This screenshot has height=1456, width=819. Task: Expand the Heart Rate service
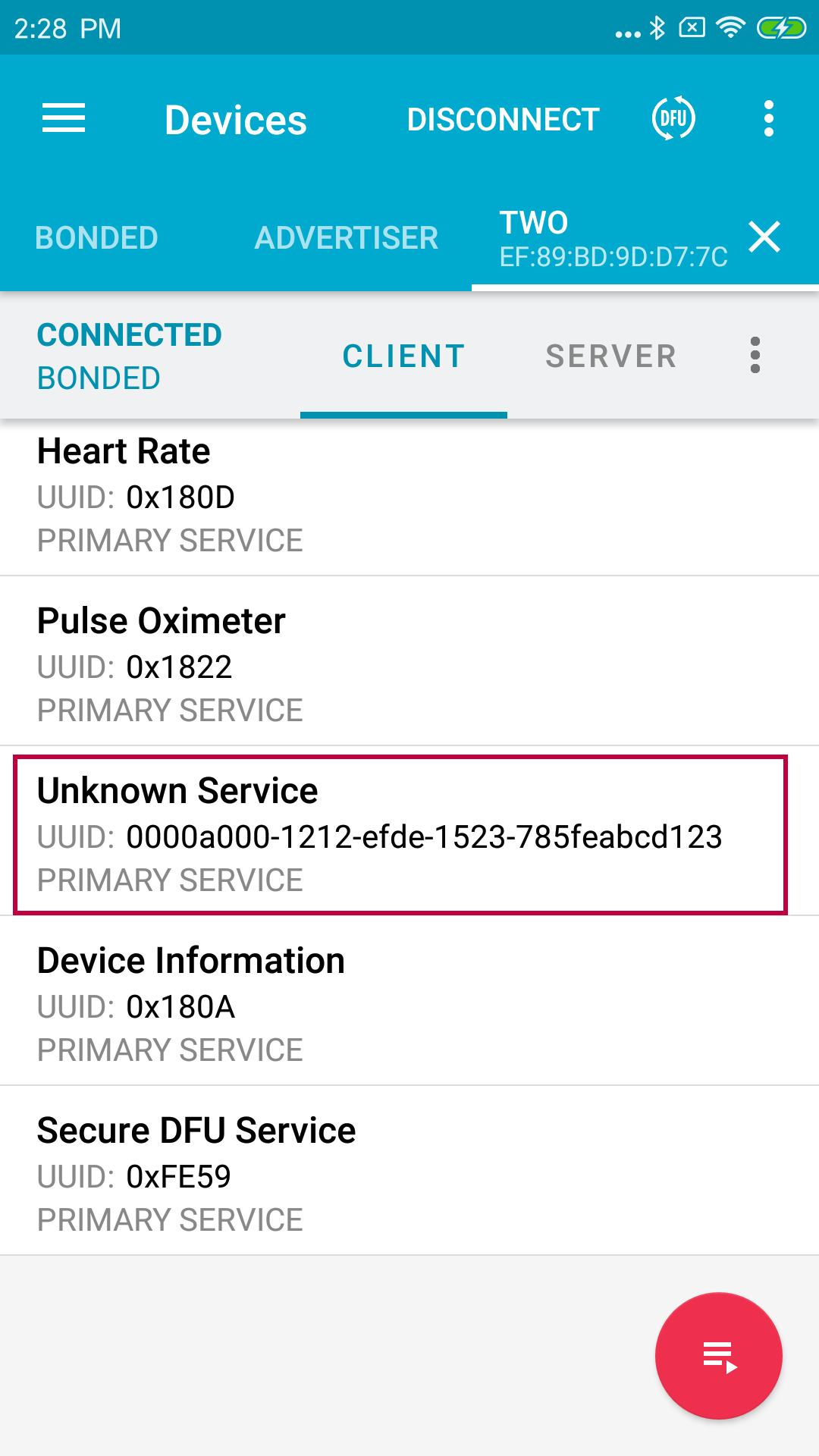tap(409, 495)
